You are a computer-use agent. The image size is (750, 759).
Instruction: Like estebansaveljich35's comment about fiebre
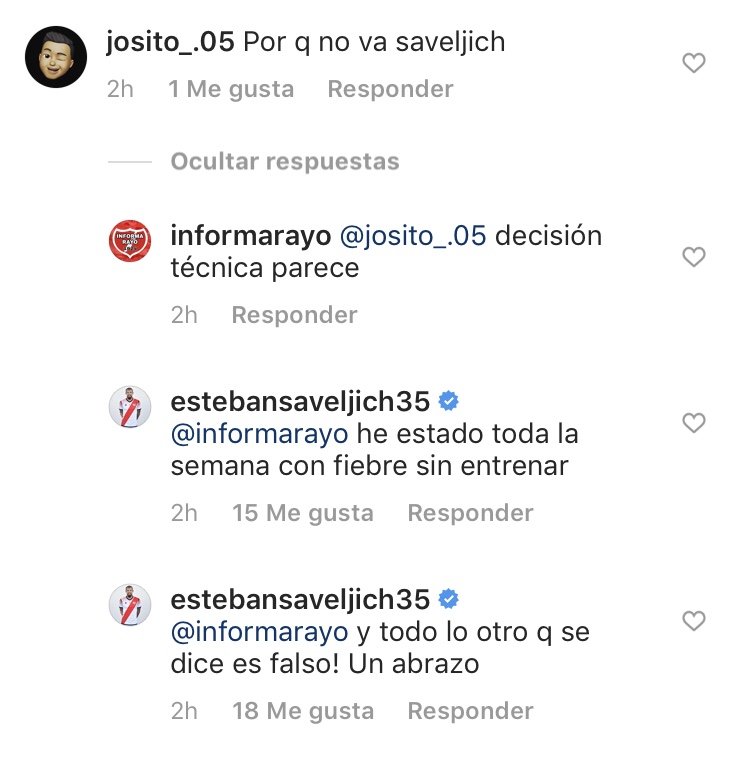click(693, 424)
